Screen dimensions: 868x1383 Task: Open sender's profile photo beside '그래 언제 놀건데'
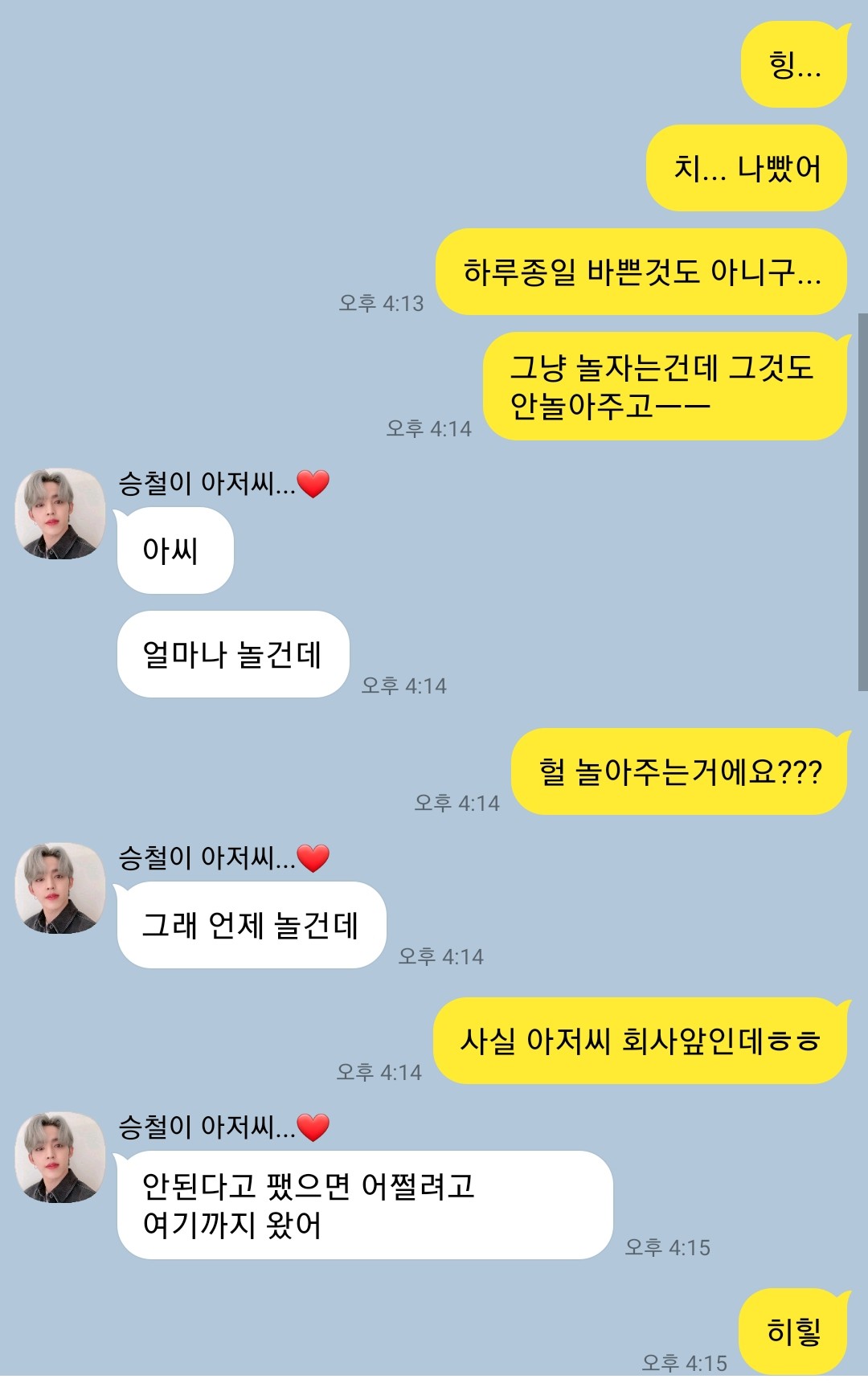[x=60, y=888]
